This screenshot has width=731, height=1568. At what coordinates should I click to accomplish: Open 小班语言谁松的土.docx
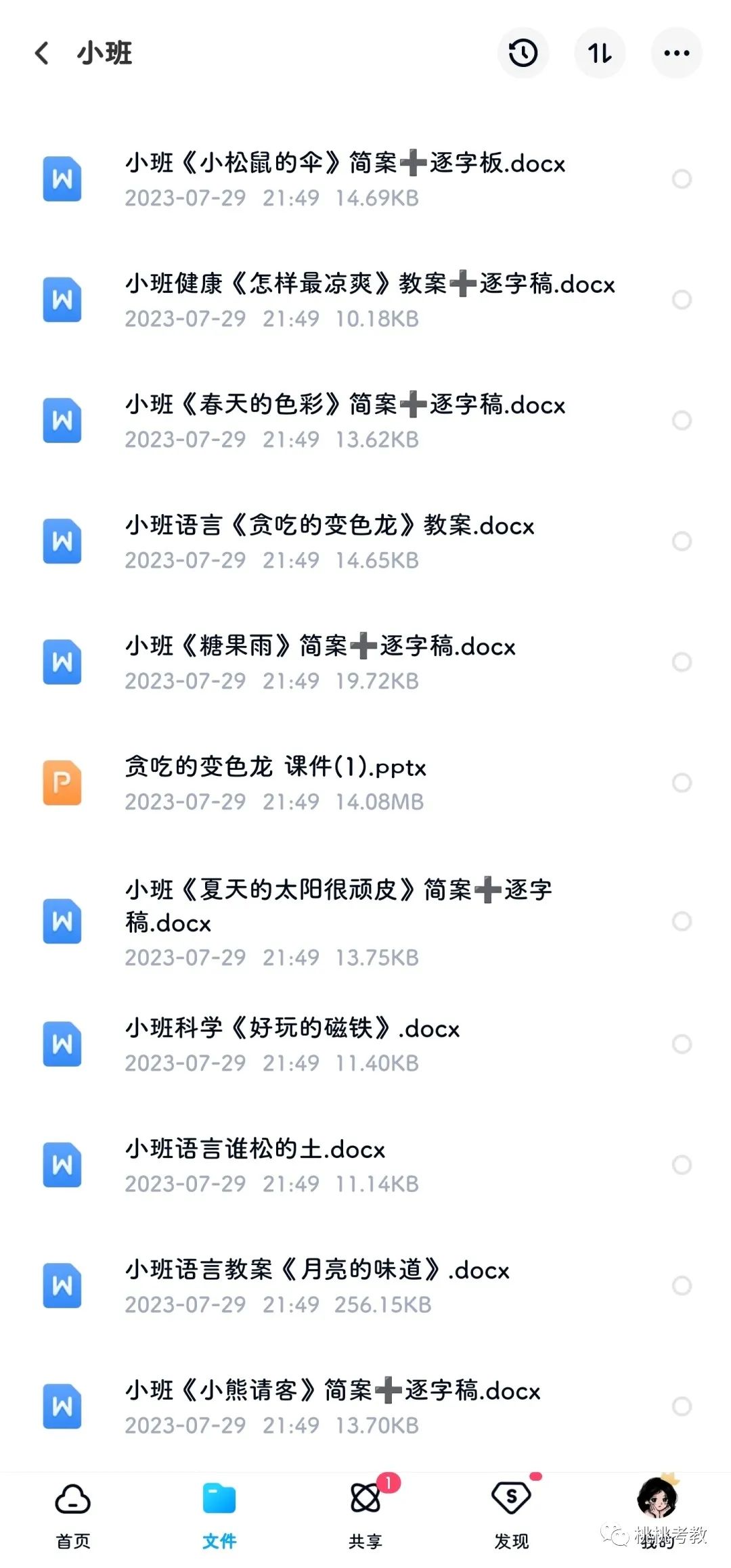pos(365,1165)
